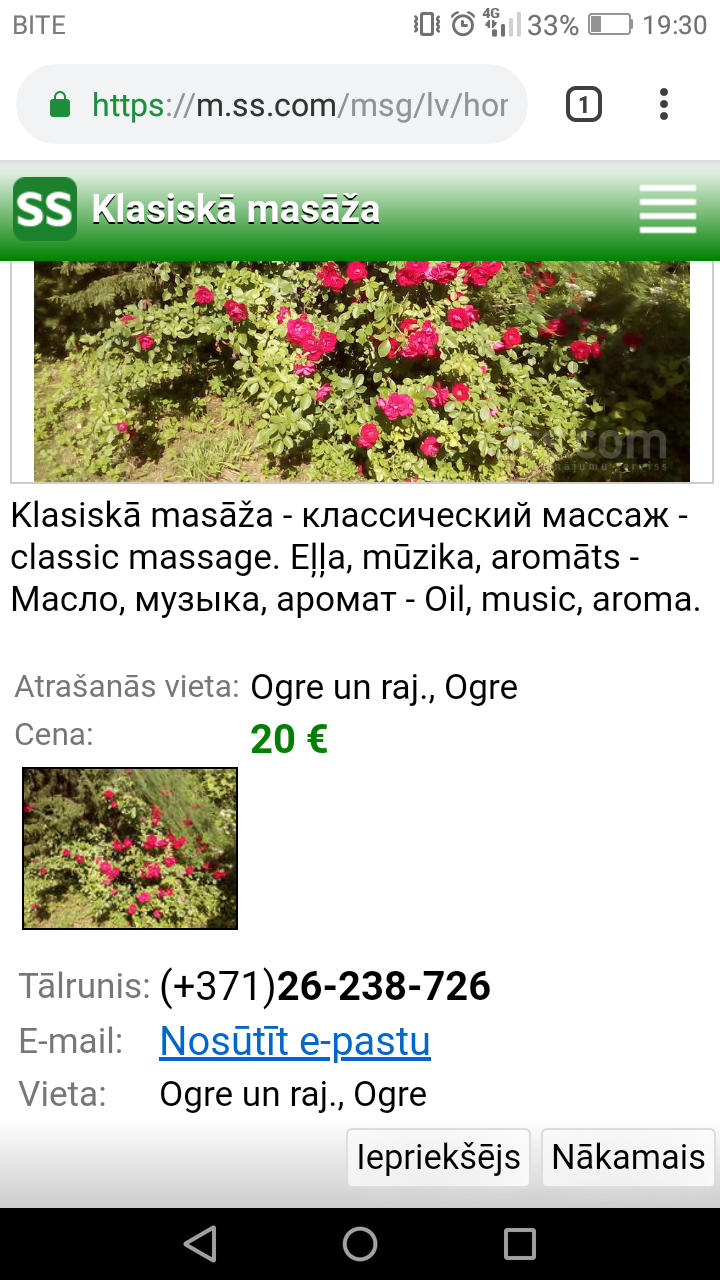The width and height of the screenshot is (720, 1280).
Task: Open the hamburger menu in SS header
Action: point(667,209)
